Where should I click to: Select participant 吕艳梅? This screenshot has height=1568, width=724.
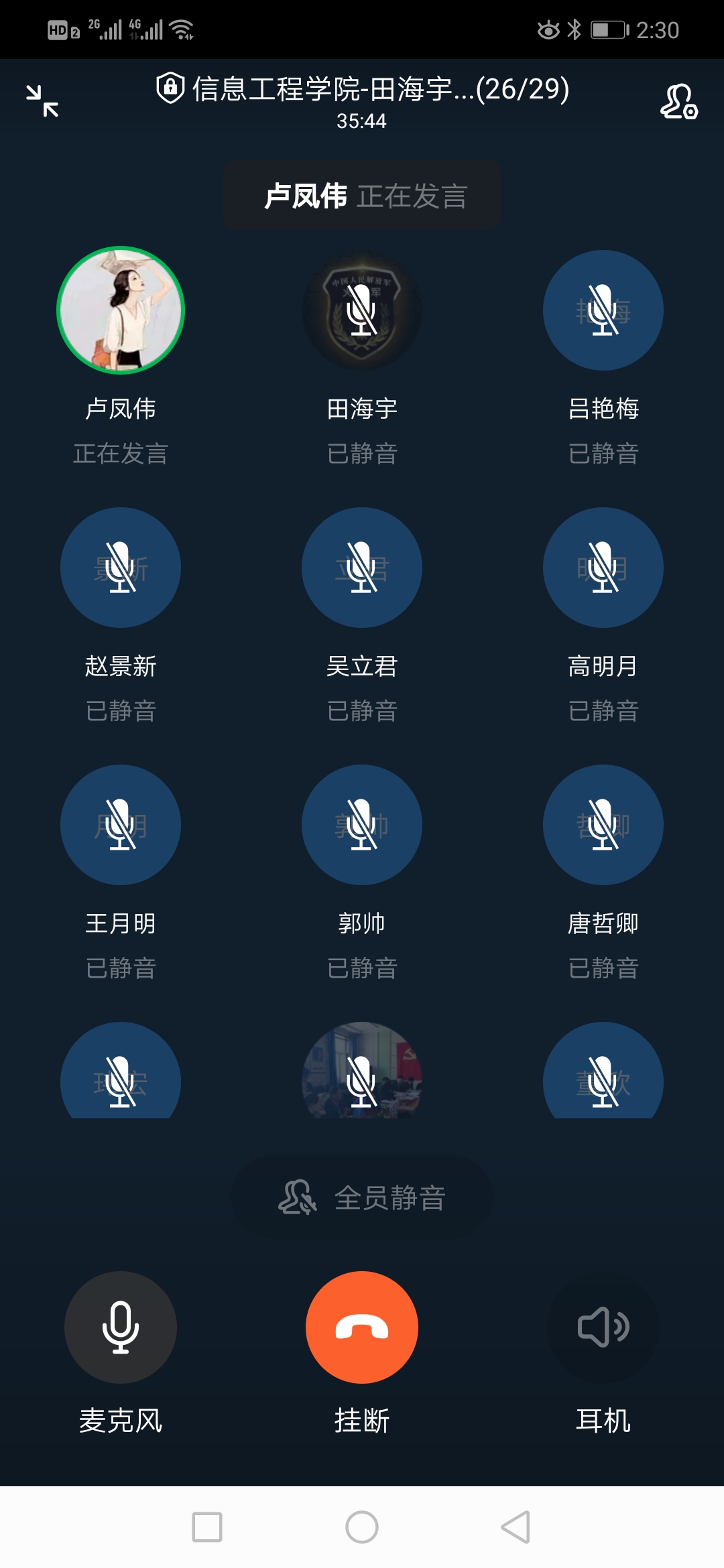pos(603,310)
